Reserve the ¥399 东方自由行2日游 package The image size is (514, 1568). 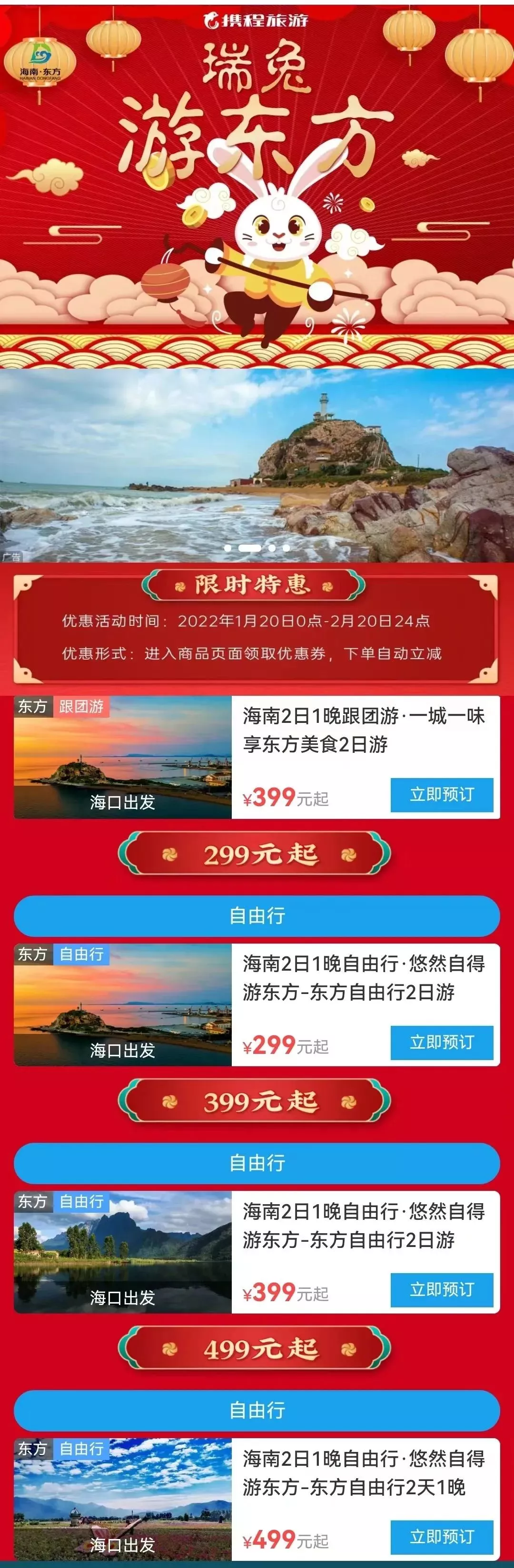click(x=442, y=1289)
